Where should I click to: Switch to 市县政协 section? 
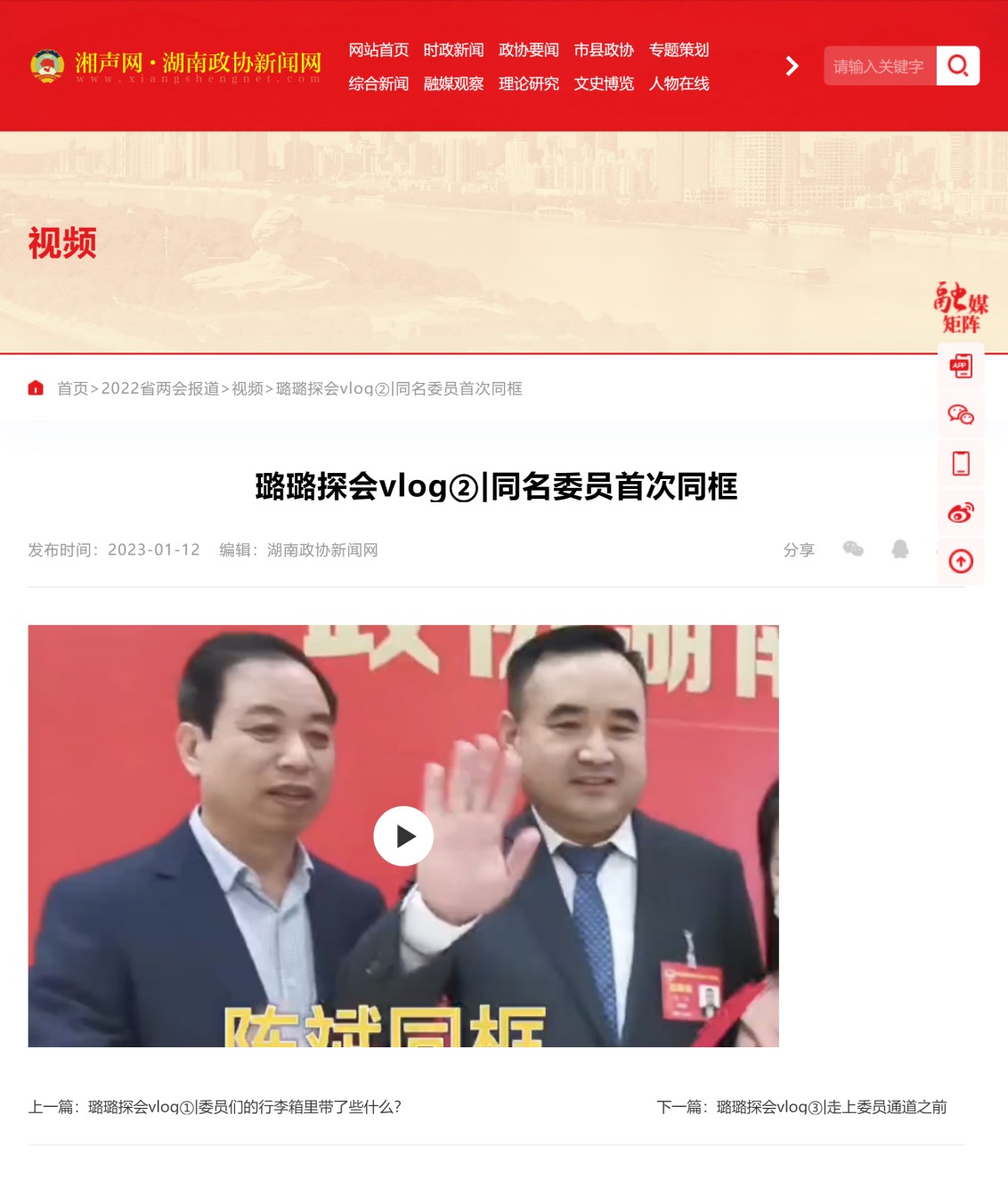click(604, 50)
